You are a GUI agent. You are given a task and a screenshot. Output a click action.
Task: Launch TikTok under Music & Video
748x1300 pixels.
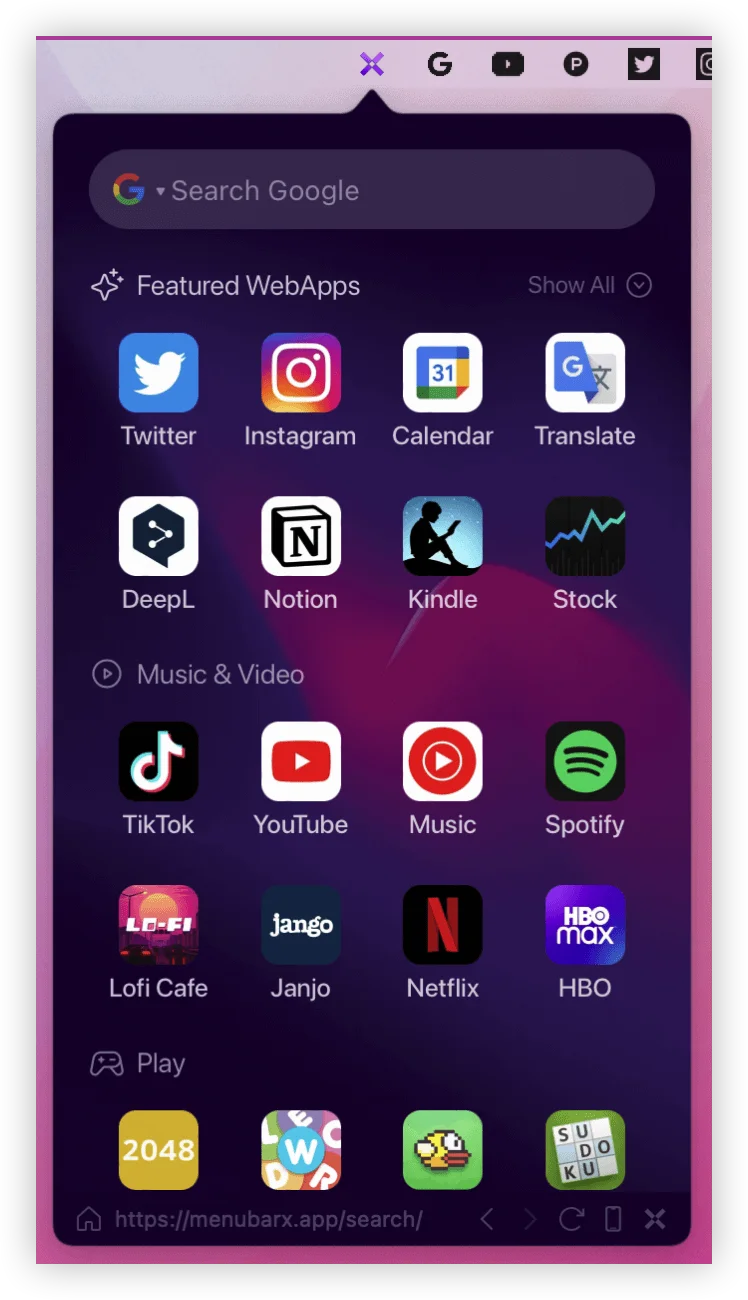158,761
